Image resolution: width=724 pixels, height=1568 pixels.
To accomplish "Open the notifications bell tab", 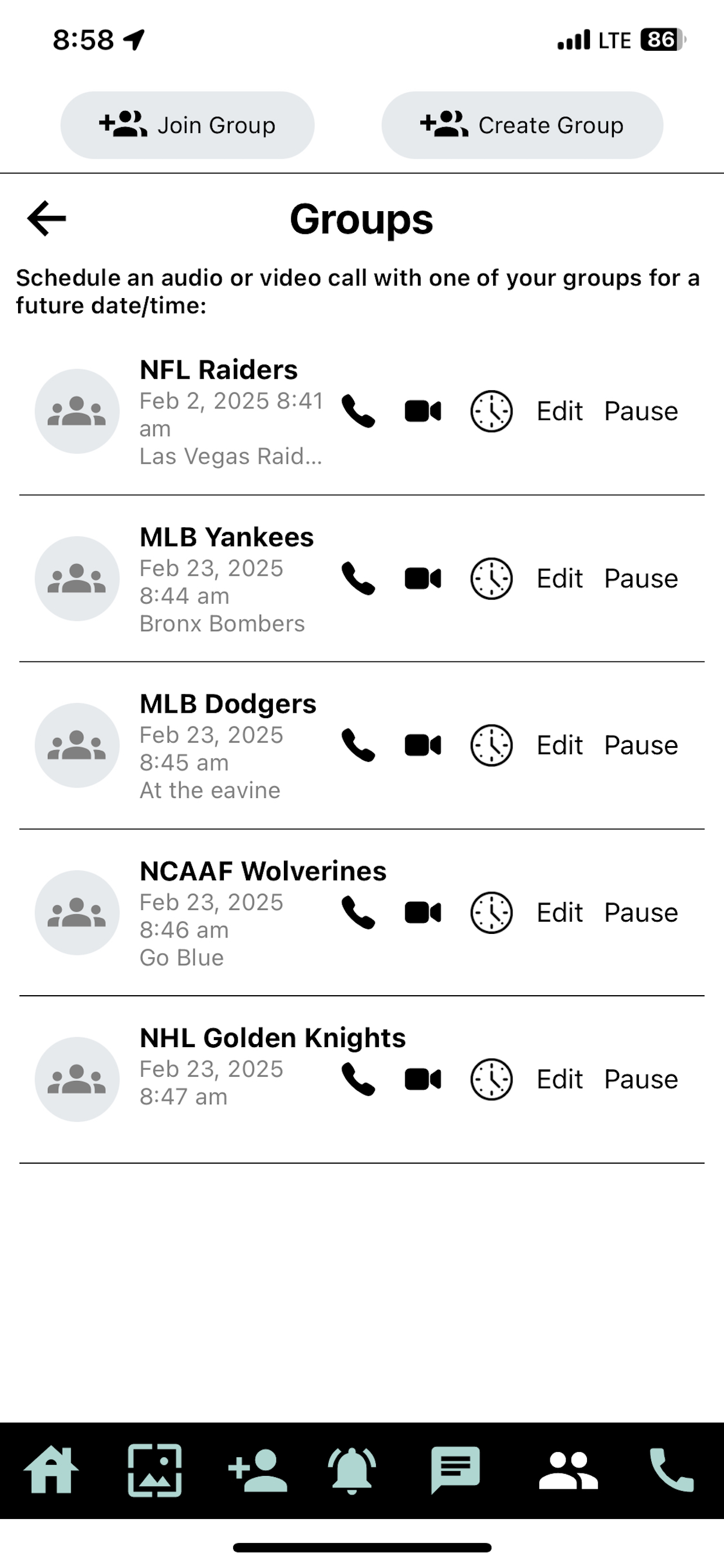I will tap(352, 1470).
